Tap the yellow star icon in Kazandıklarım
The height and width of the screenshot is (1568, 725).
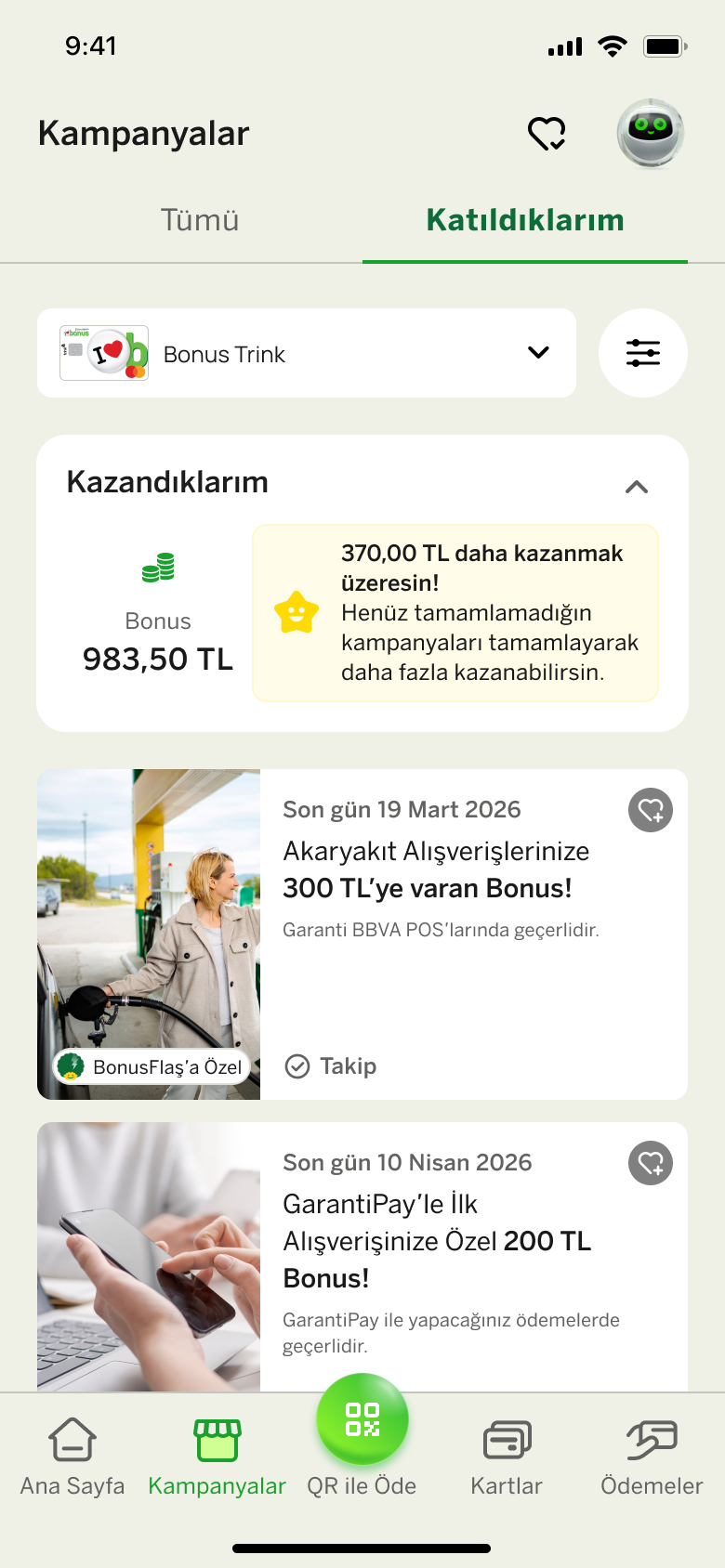[x=296, y=612]
